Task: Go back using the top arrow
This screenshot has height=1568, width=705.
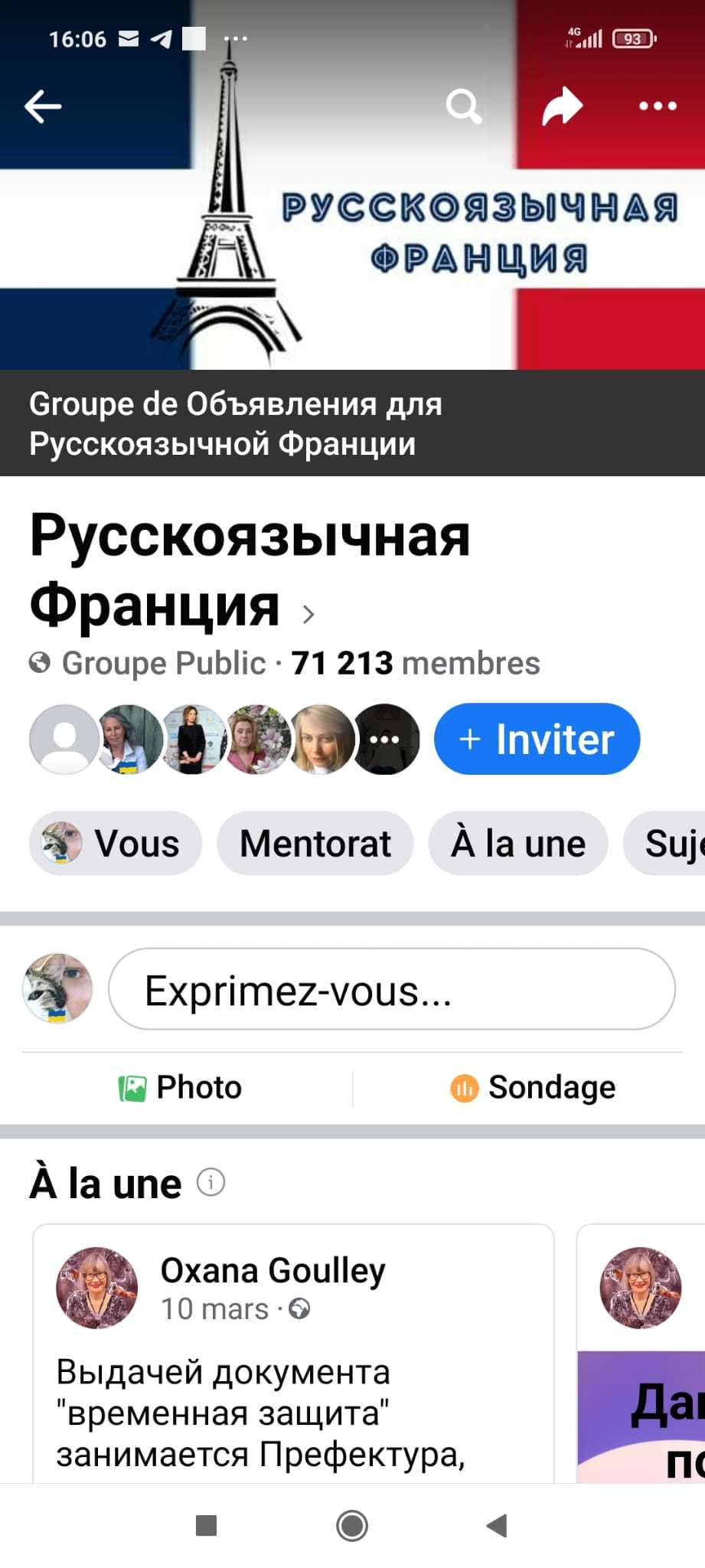Action: point(43,106)
